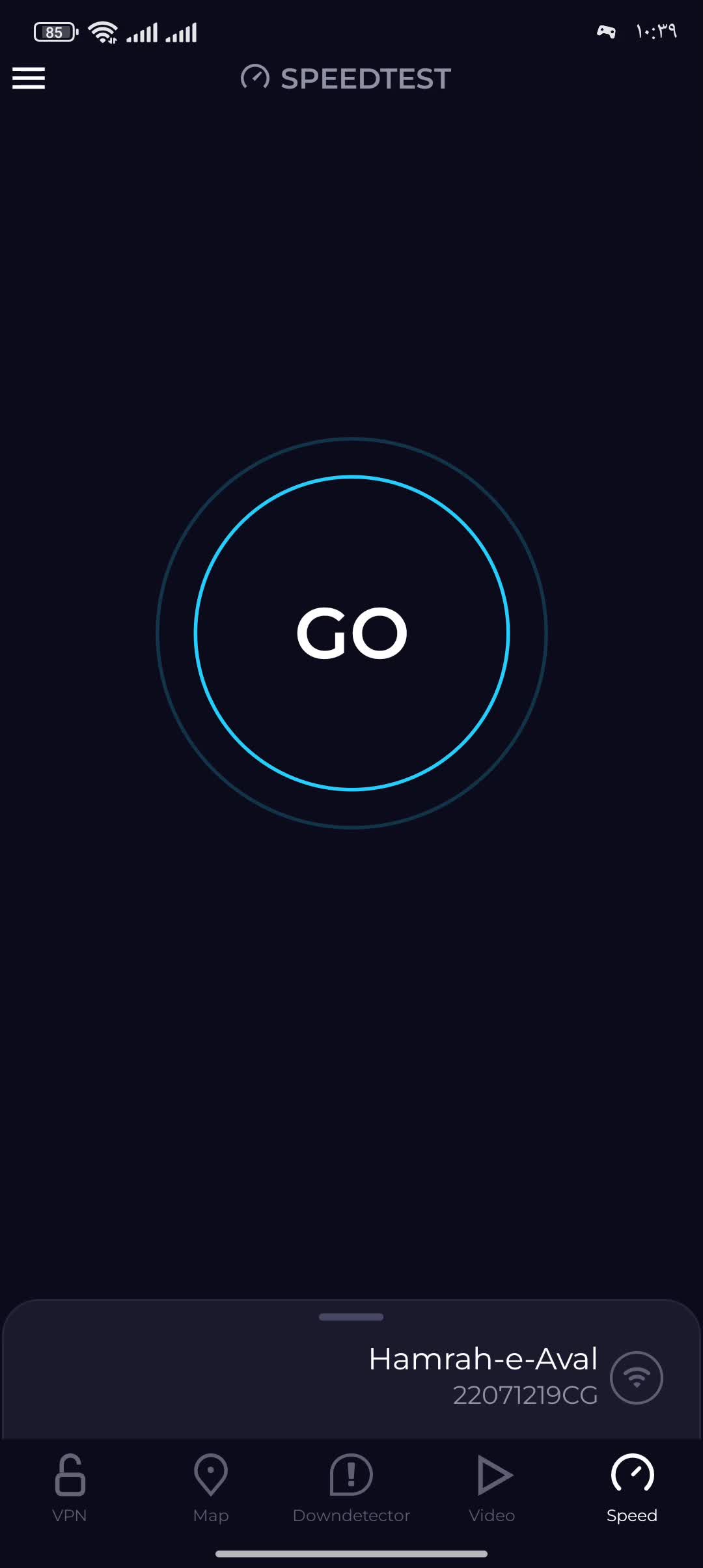Image resolution: width=703 pixels, height=1568 pixels.
Task: Start the speed test with GO
Action: (351, 633)
